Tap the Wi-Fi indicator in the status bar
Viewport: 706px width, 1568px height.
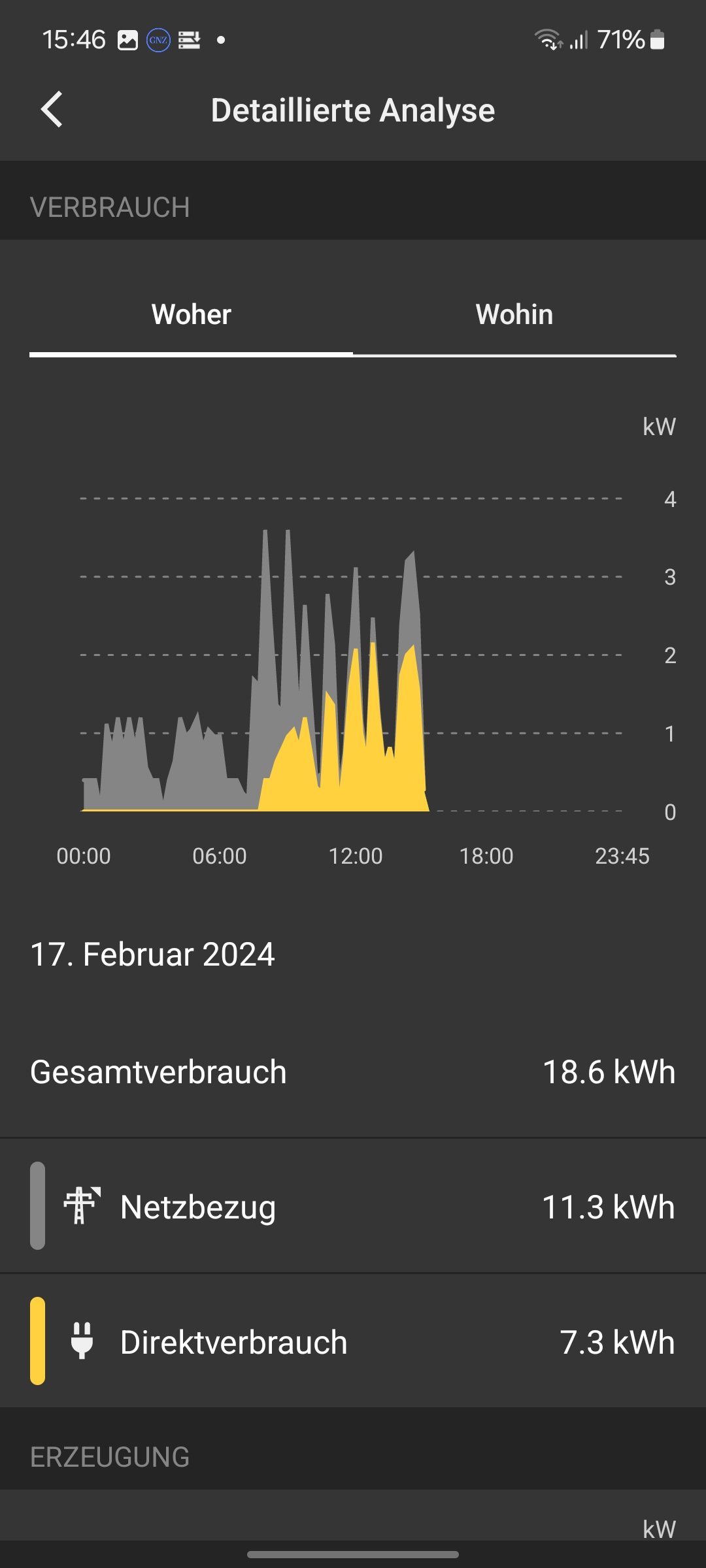[548, 41]
